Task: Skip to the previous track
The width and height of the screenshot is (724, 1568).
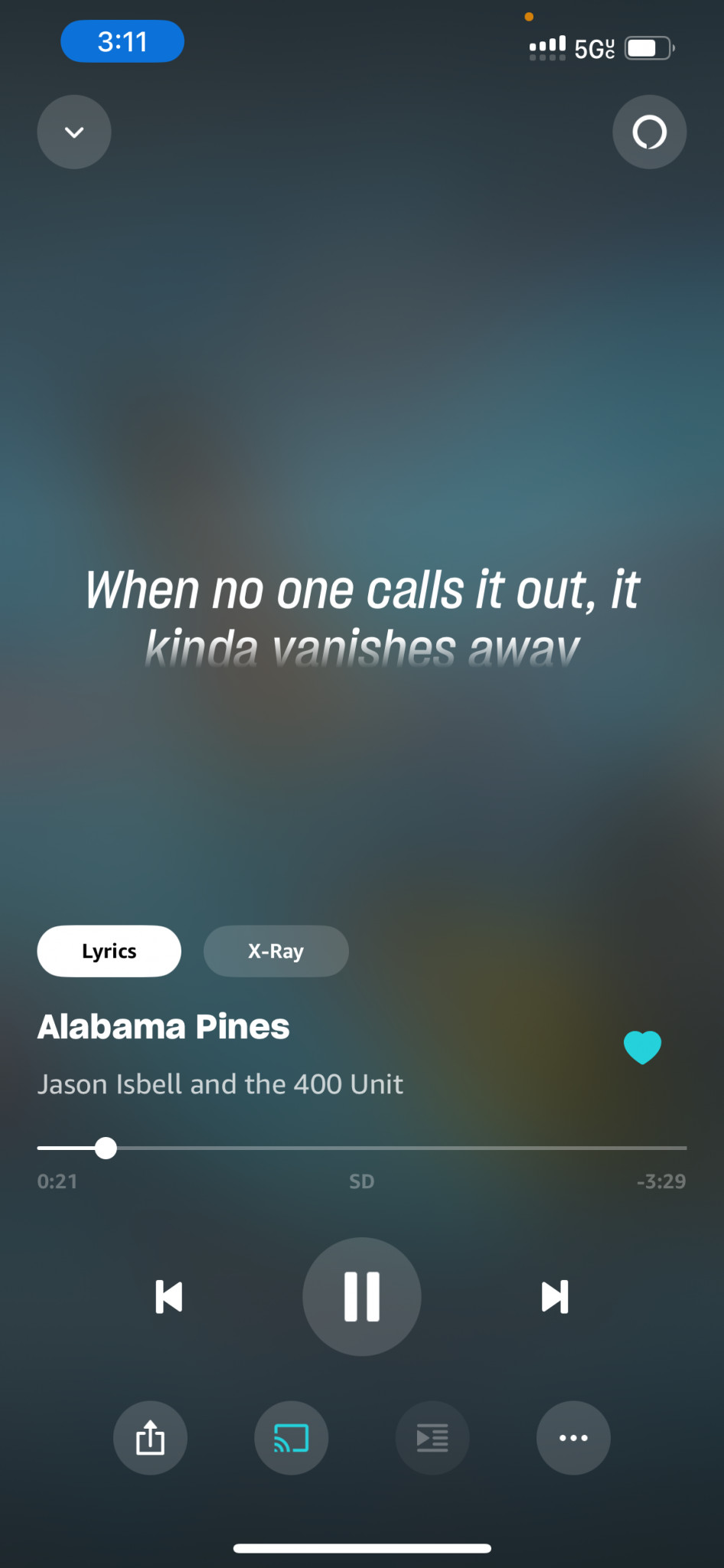Action: [169, 1296]
